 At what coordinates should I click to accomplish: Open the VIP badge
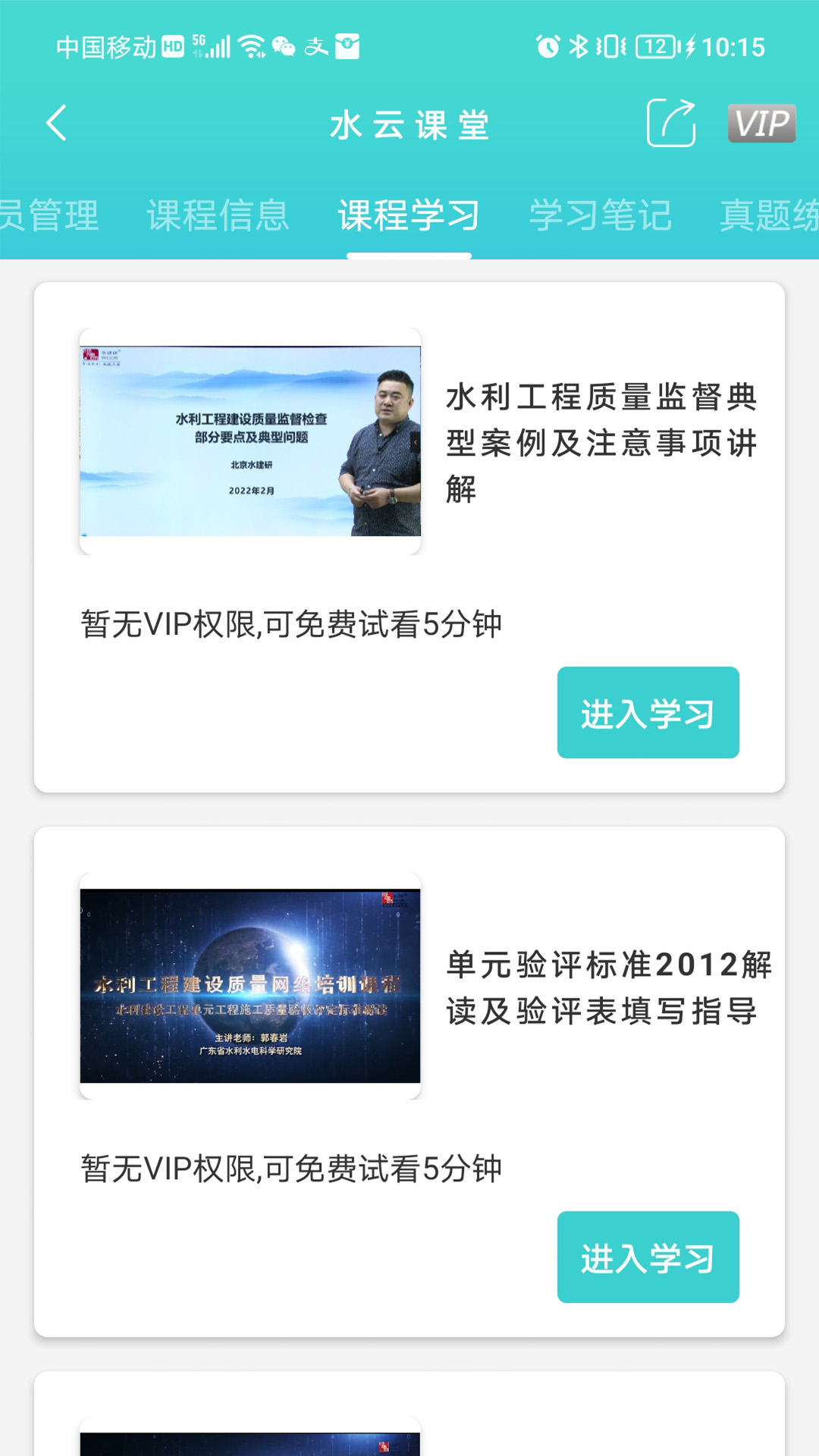coord(761,123)
